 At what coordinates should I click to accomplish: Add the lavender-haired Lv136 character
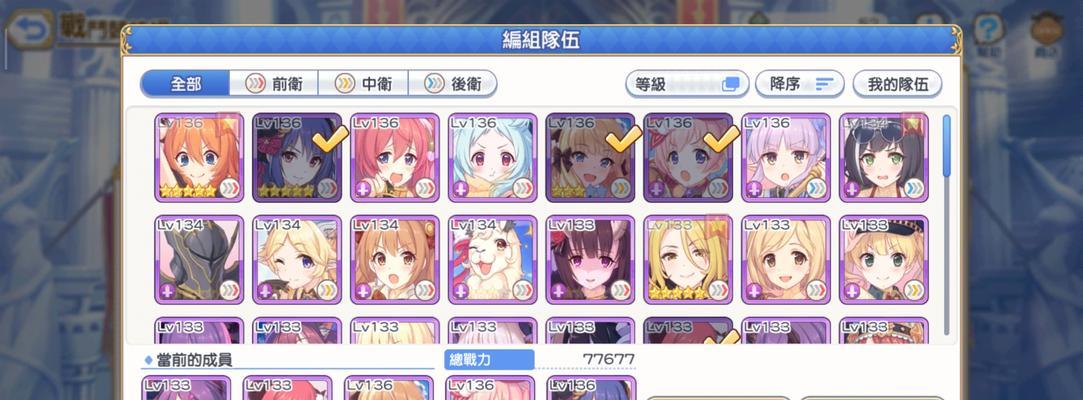click(785, 157)
